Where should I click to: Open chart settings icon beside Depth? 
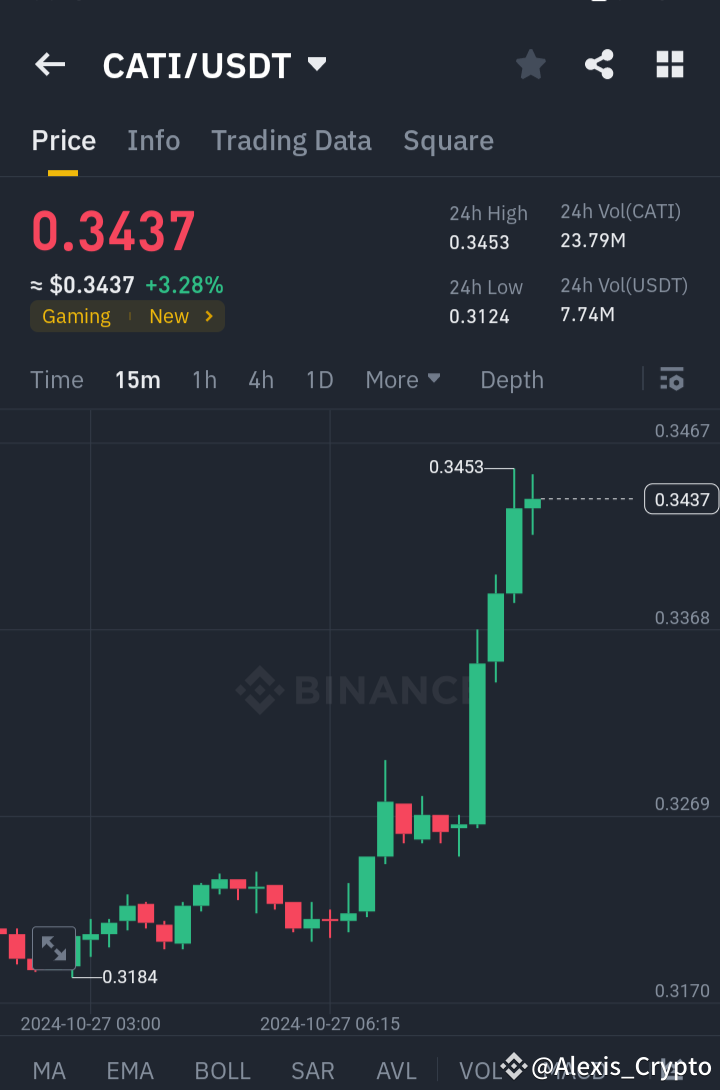[671, 379]
